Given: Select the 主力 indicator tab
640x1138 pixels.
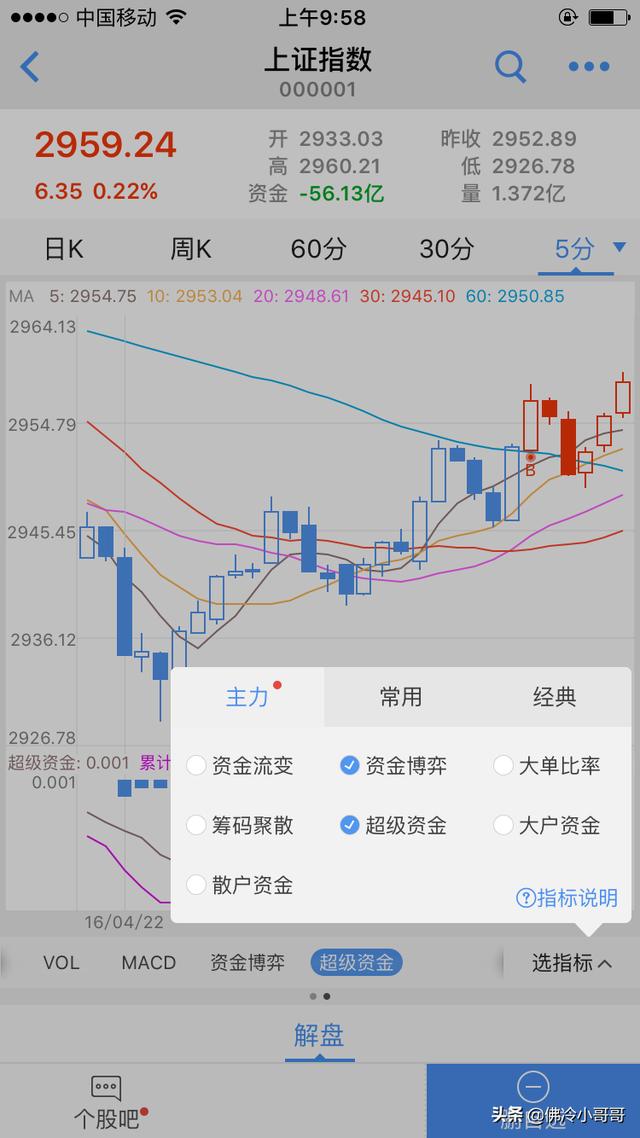Looking at the screenshot, I should pos(247,697).
